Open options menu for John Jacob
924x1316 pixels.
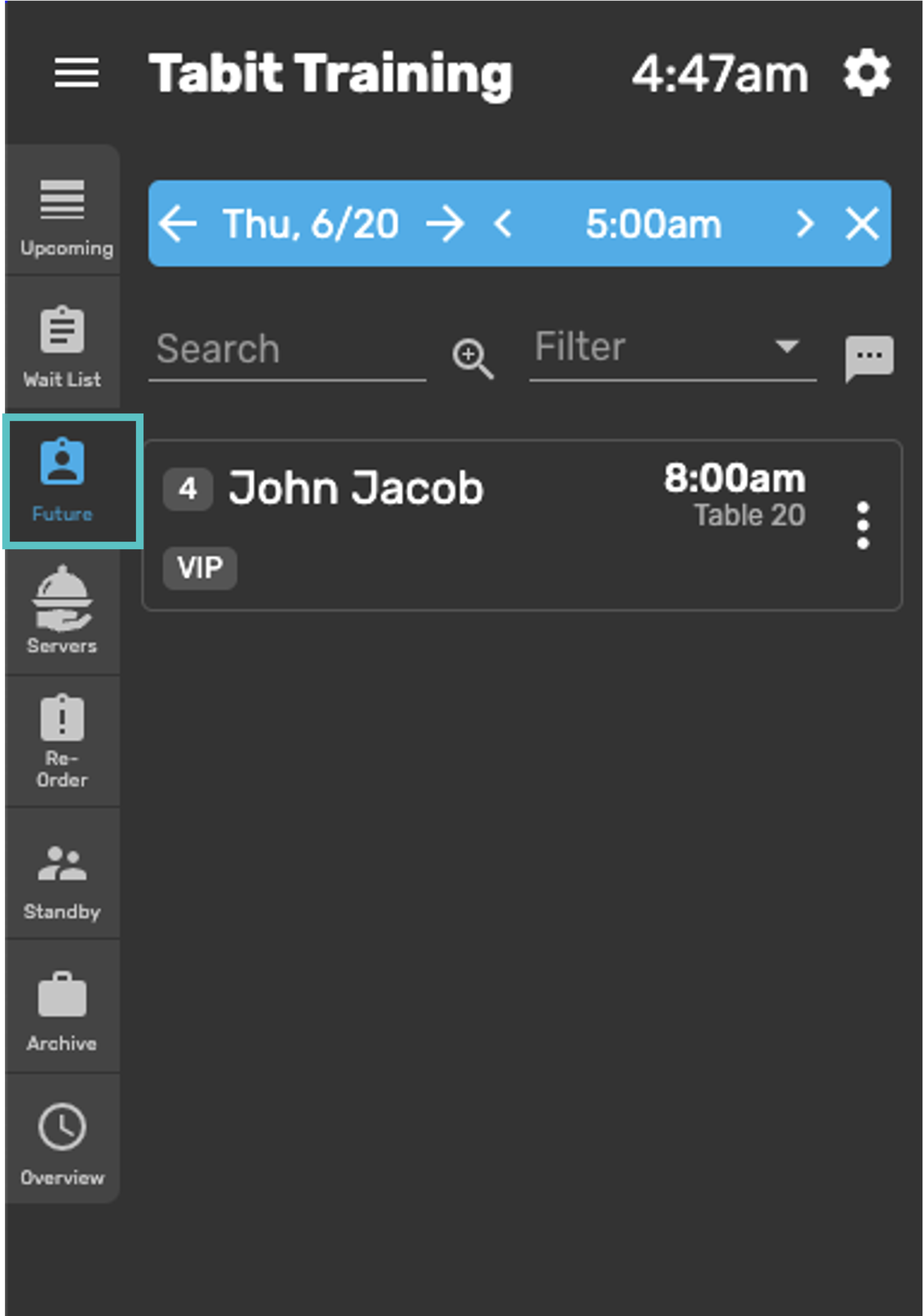click(x=863, y=525)
